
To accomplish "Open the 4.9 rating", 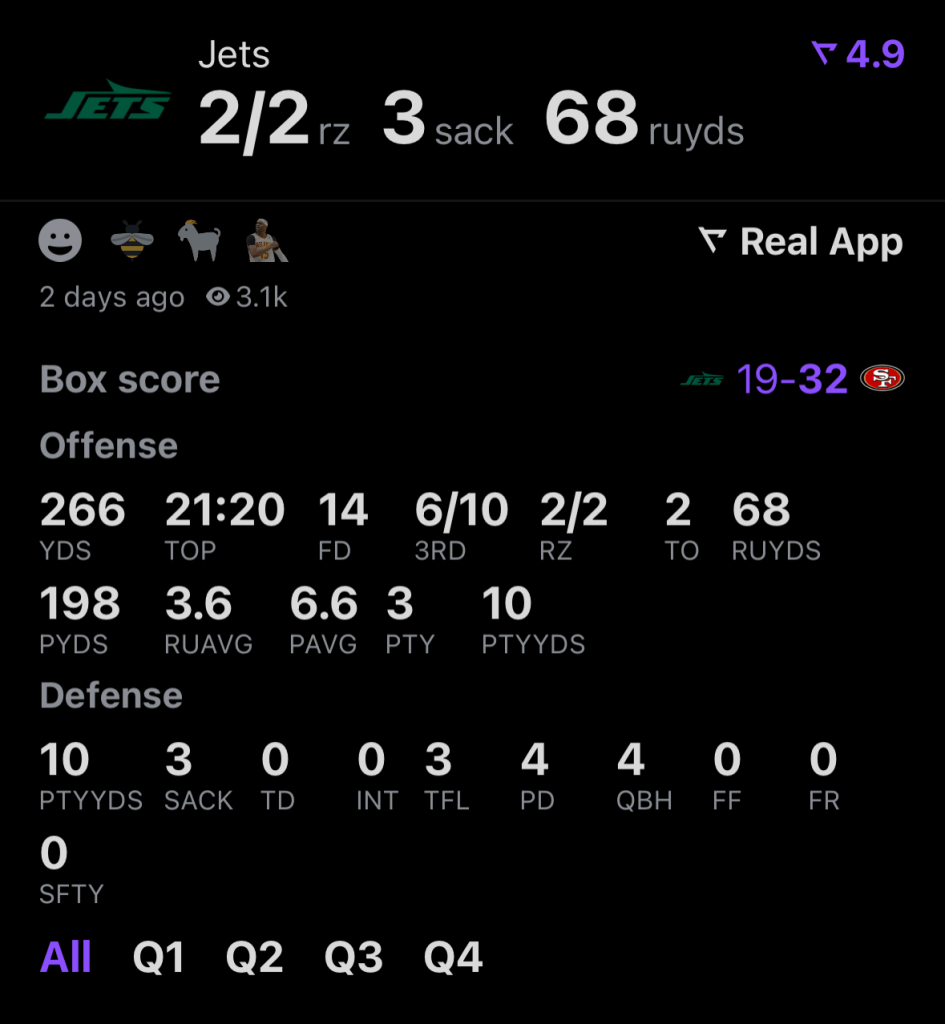I will coord(858,54).
